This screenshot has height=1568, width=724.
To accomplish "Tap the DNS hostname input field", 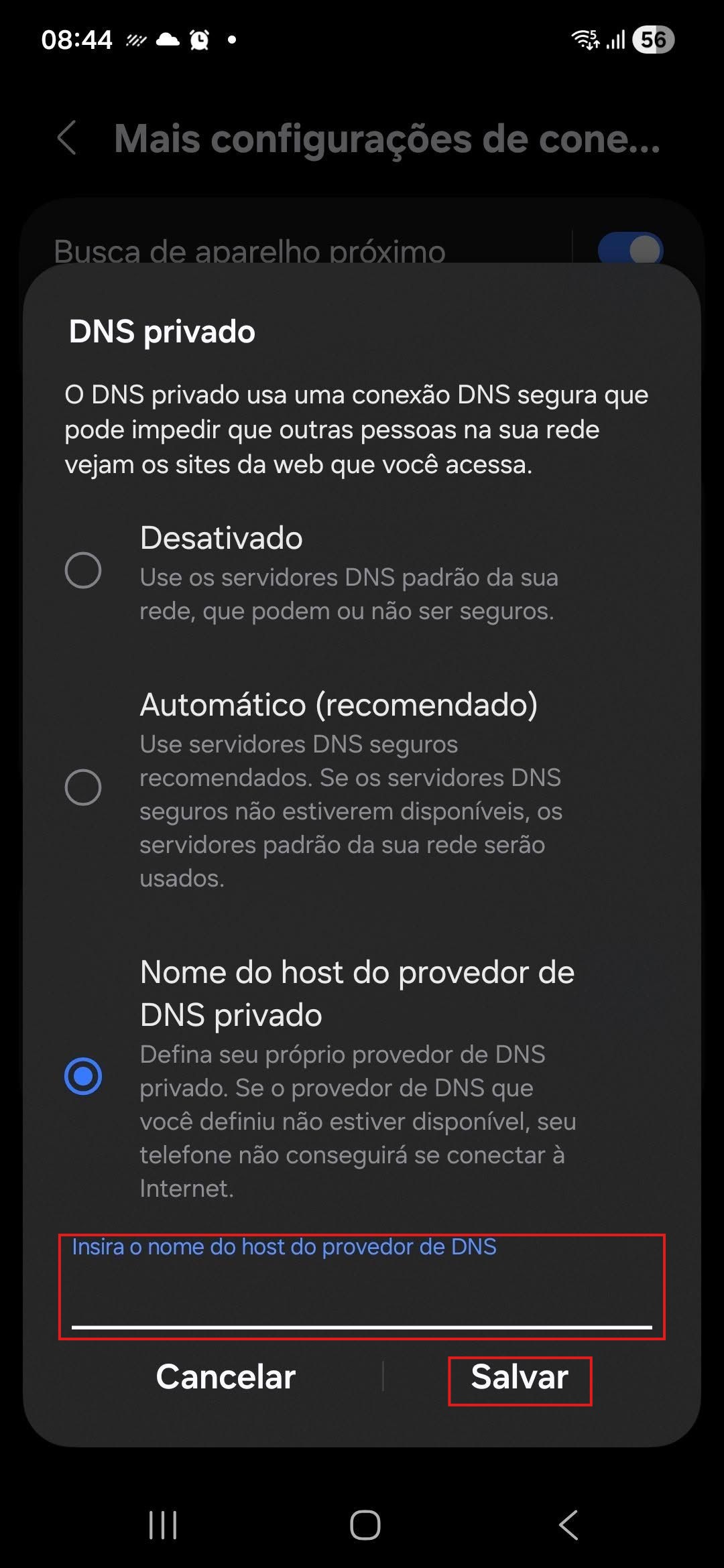I will click(362, 1293).
